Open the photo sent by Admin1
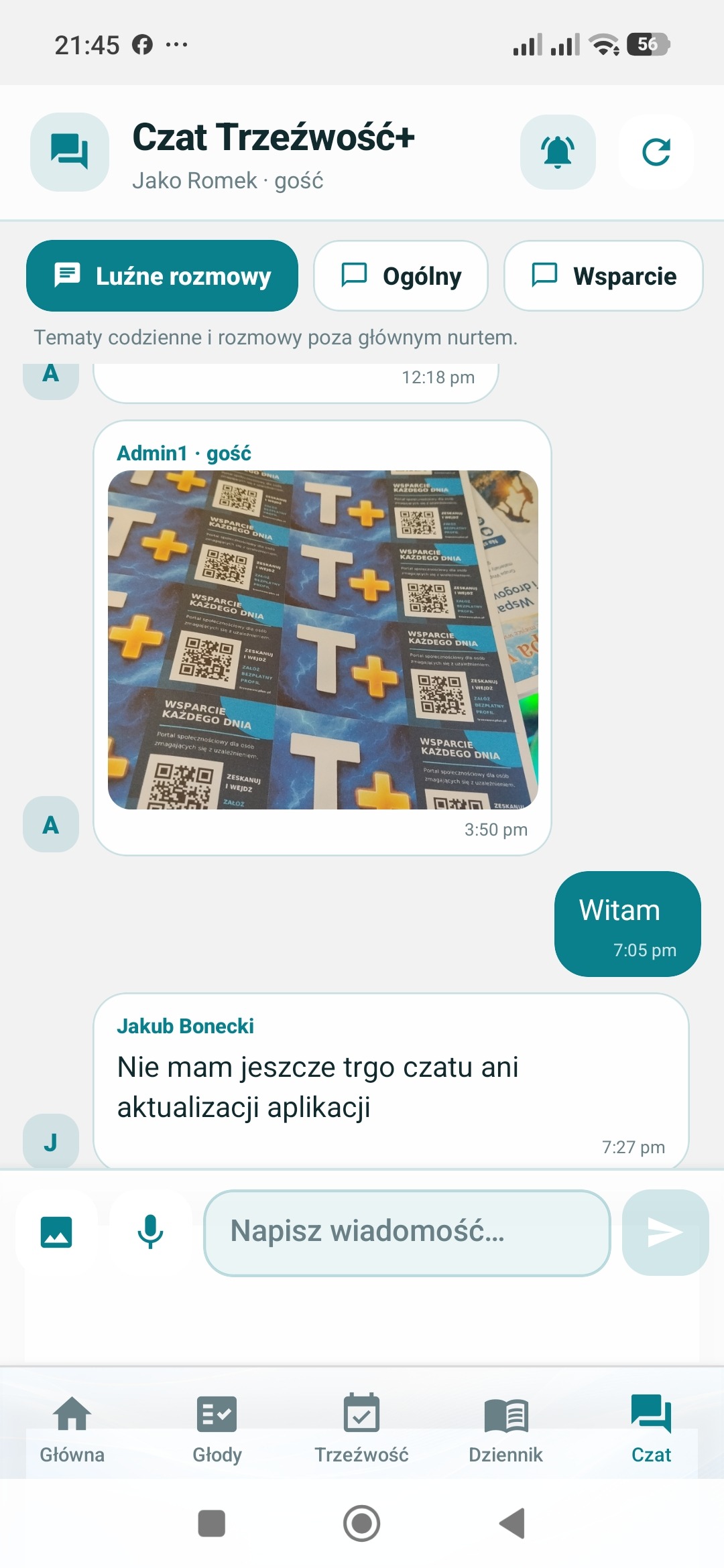Image resolution: width=724 pixels, height=1568 pixels. click(x=323, y=640)
